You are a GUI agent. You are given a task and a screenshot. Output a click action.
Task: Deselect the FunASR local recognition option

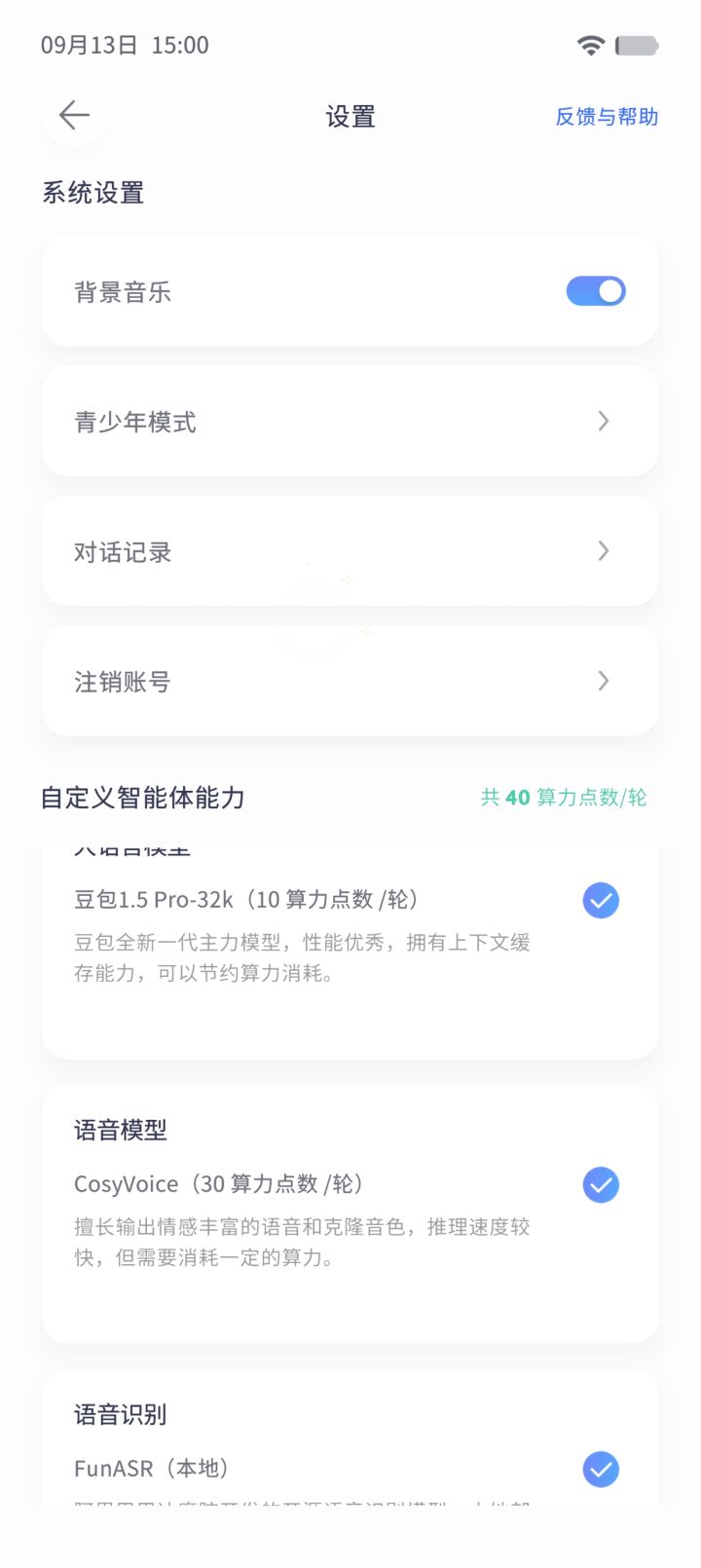click(x=601, y=1470)
